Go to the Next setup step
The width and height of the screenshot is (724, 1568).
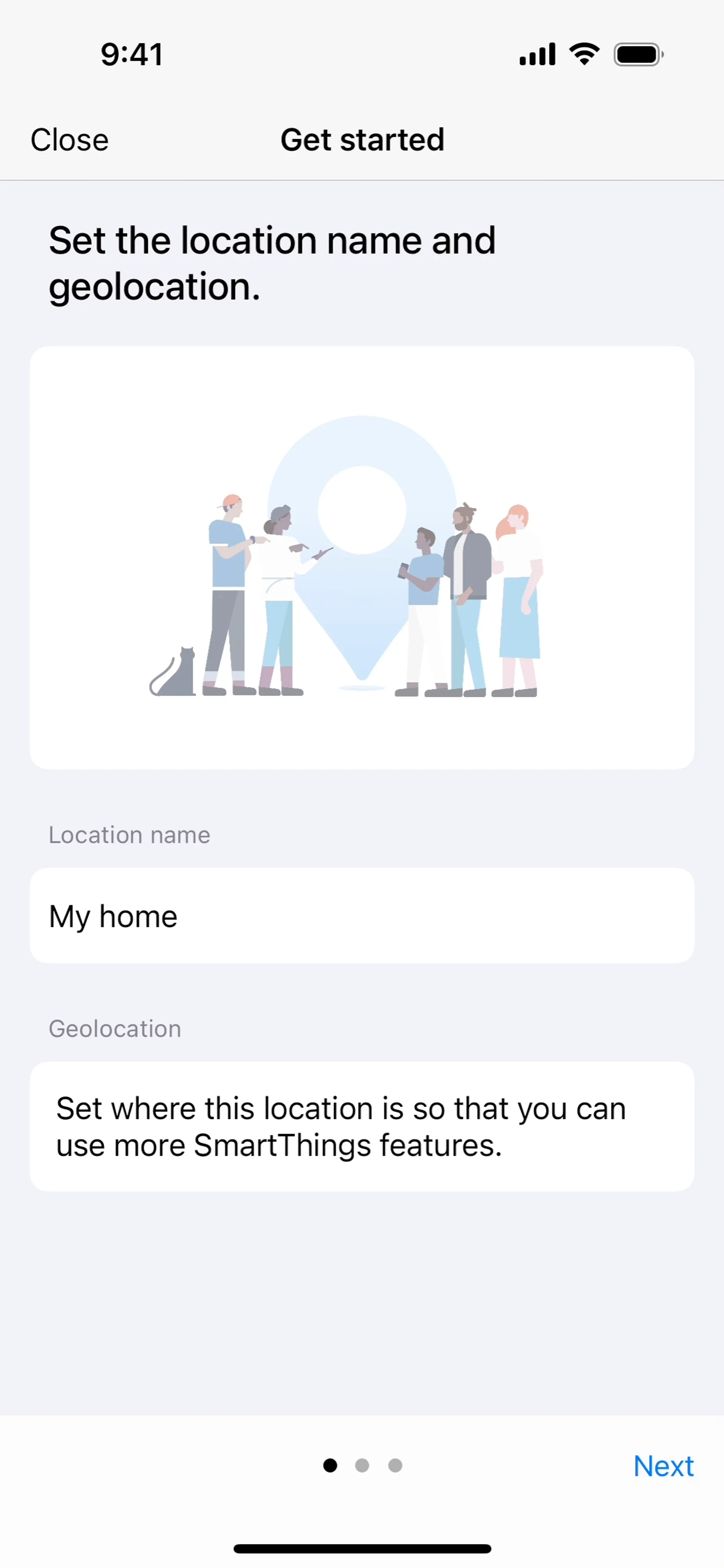(663, 1466)
